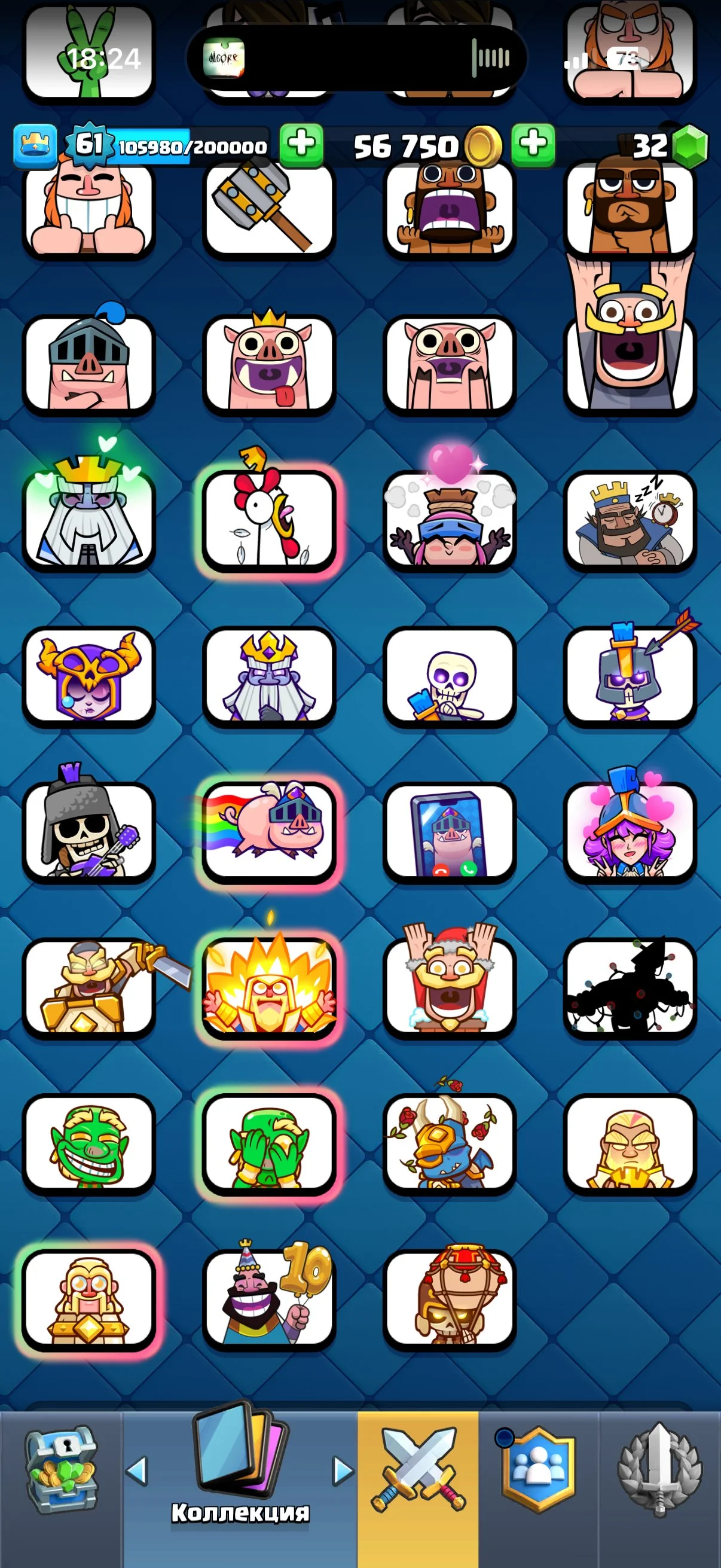The height and width of the screenshot is (1568, 721).
Task: Open the blue crown player profile icon
Action: [x=35, y=145]
